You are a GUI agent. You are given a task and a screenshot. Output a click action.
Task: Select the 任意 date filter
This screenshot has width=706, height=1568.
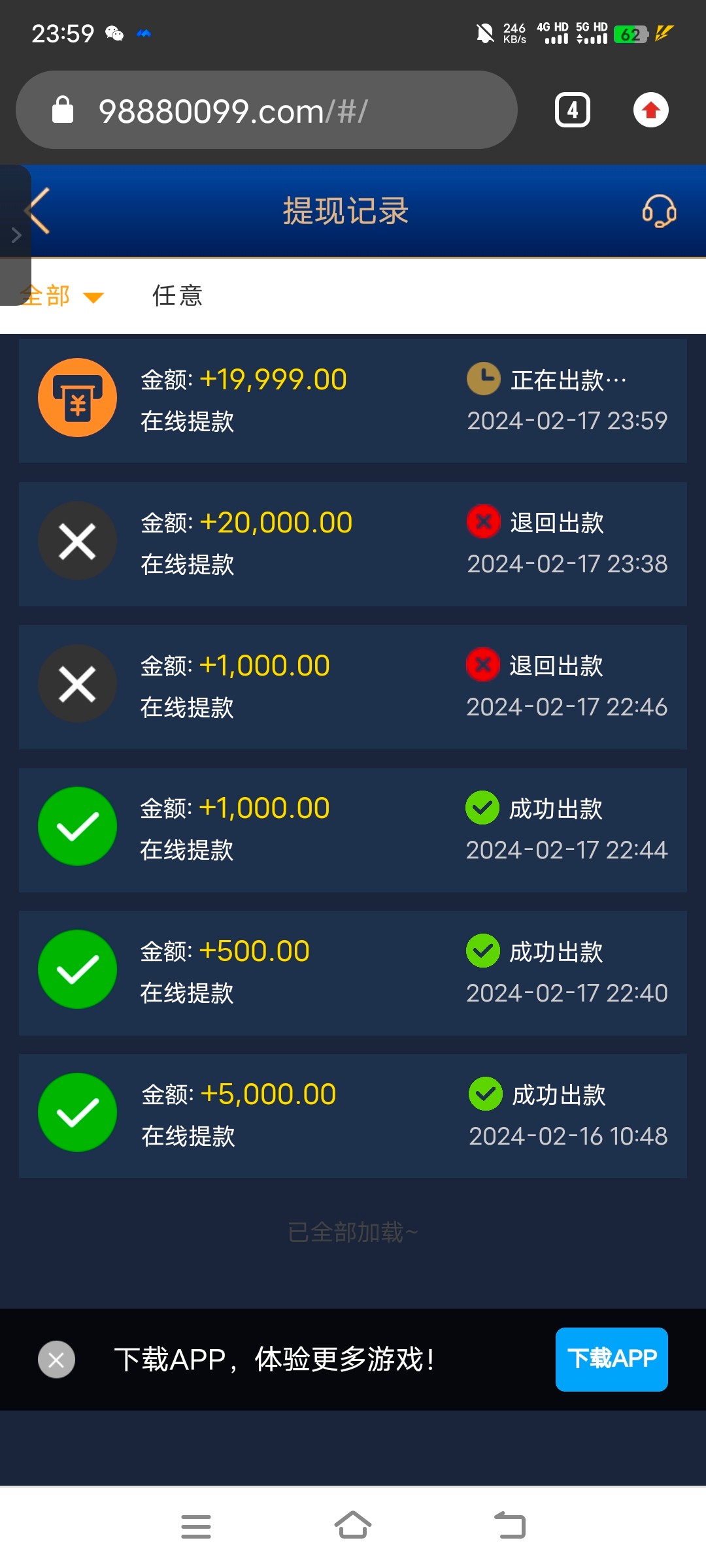point(177,296)
